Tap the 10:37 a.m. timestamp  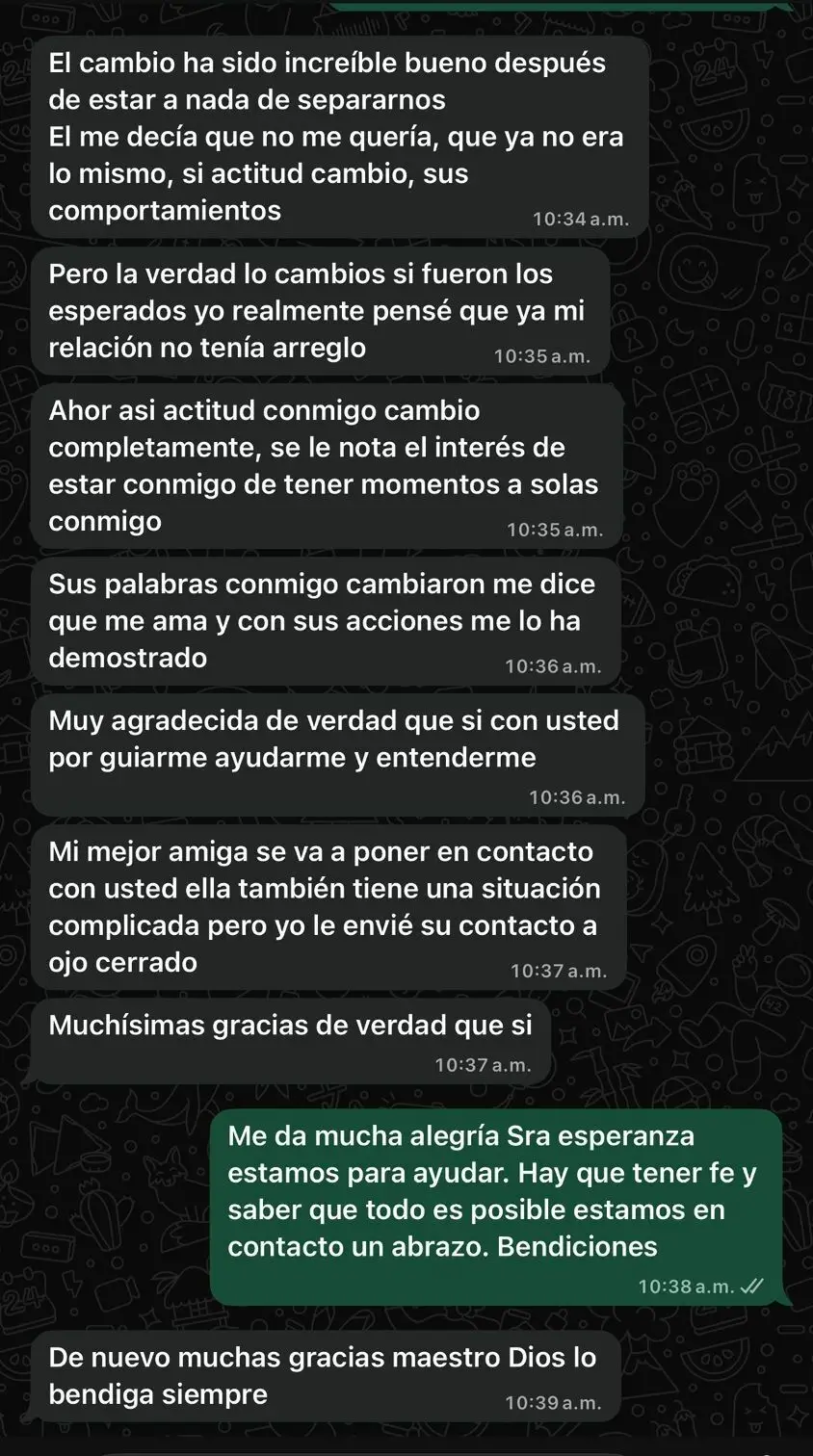pos(559,972)
